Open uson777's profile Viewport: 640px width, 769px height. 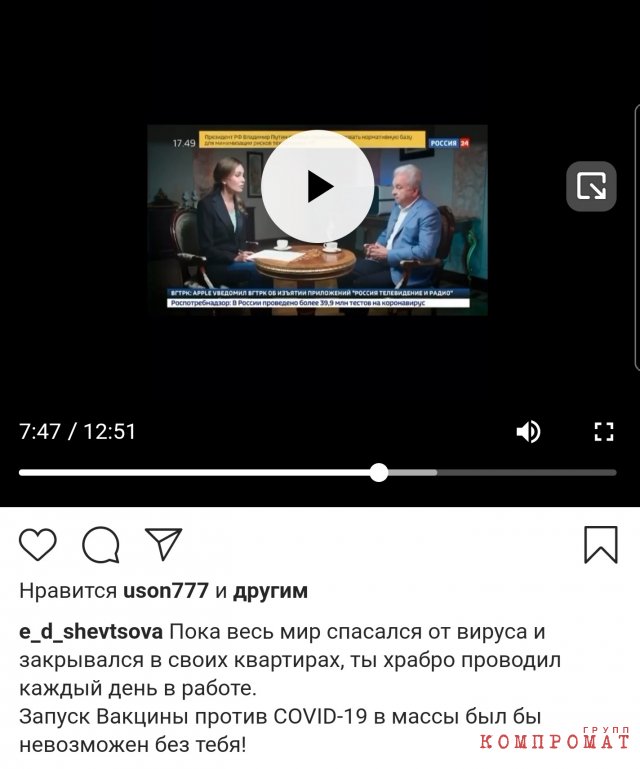click(x=165, y=591)
